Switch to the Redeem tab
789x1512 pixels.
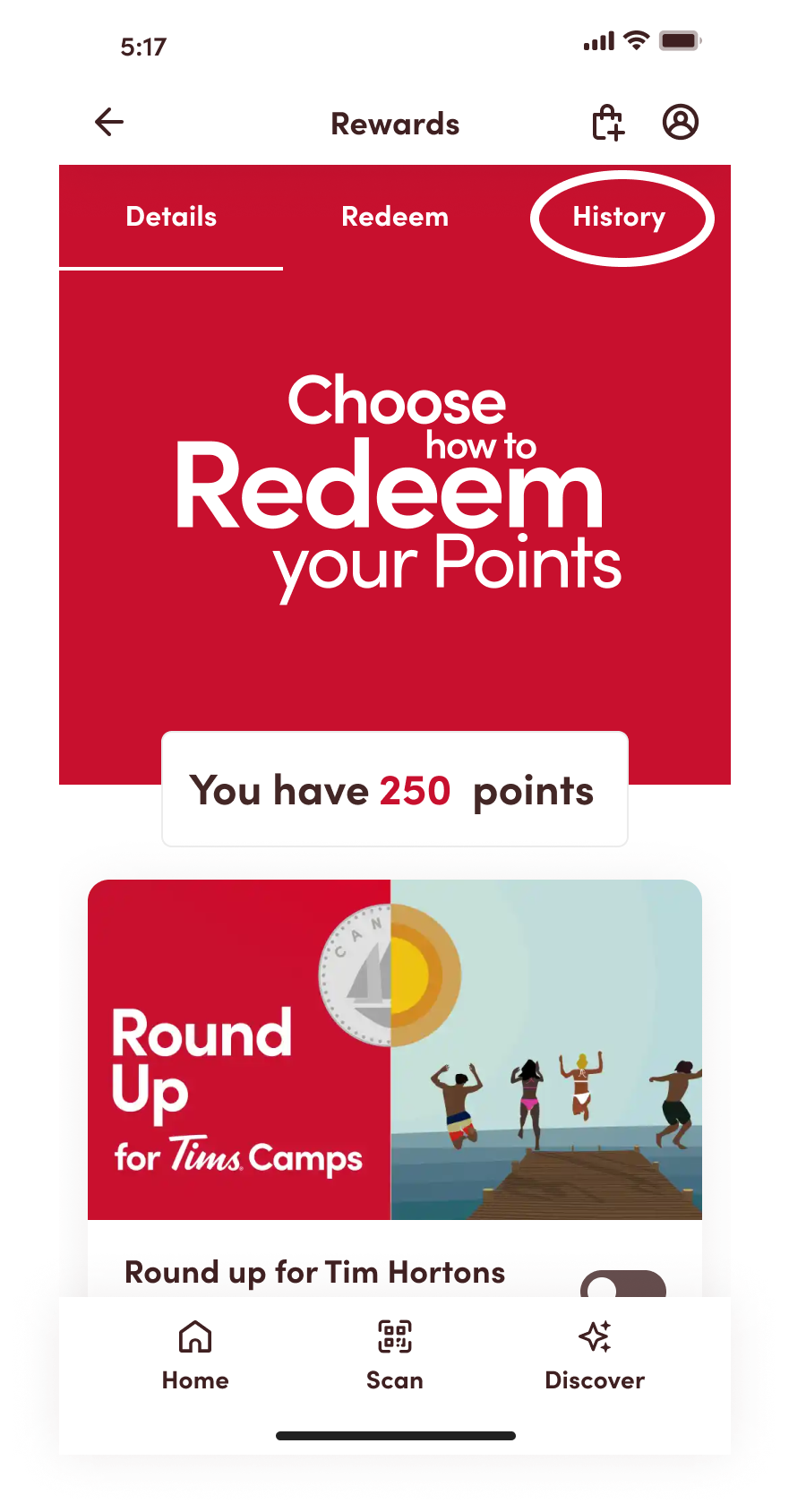(395, 217)
